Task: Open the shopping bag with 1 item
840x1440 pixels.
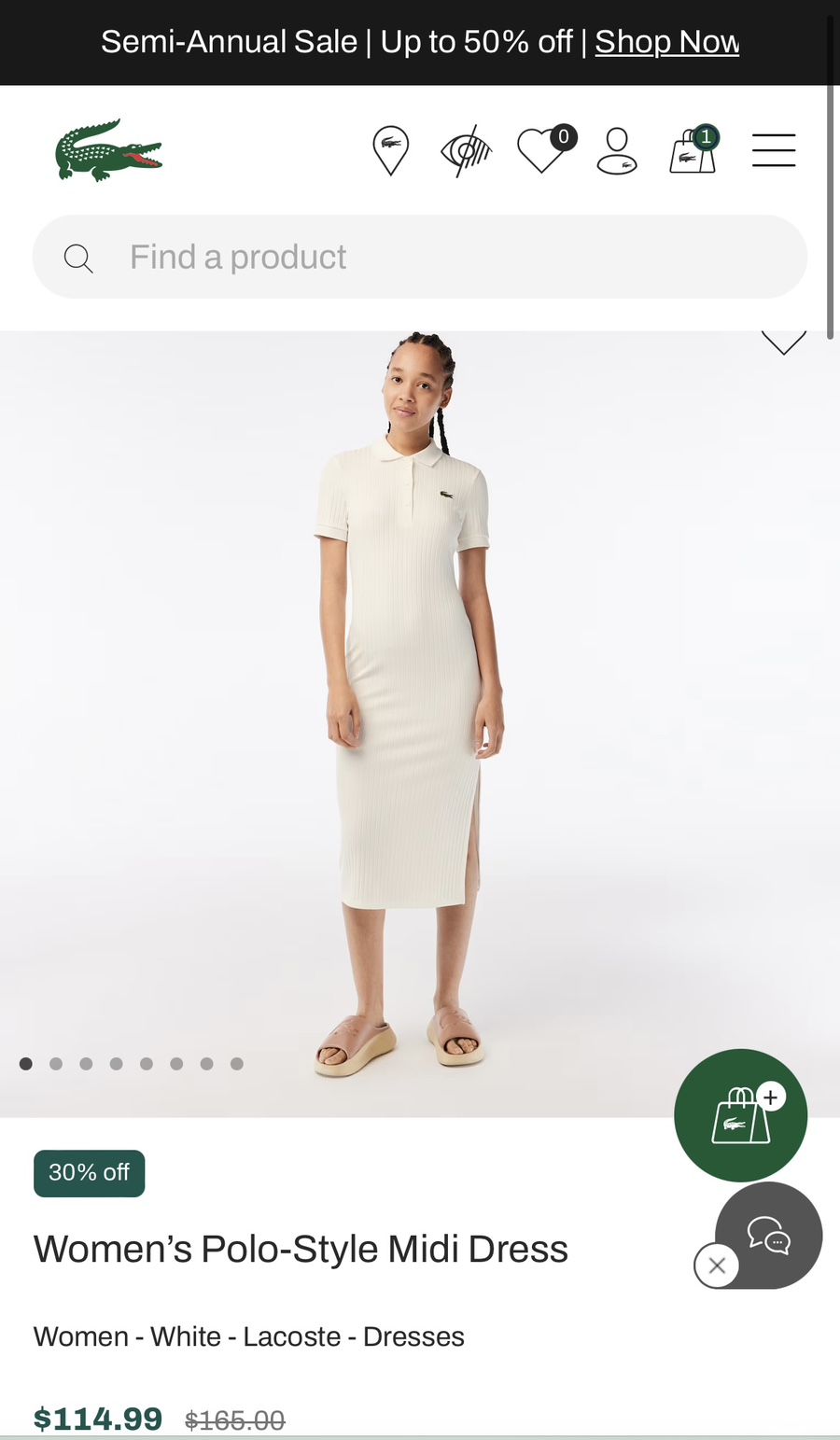Action: 693,150
